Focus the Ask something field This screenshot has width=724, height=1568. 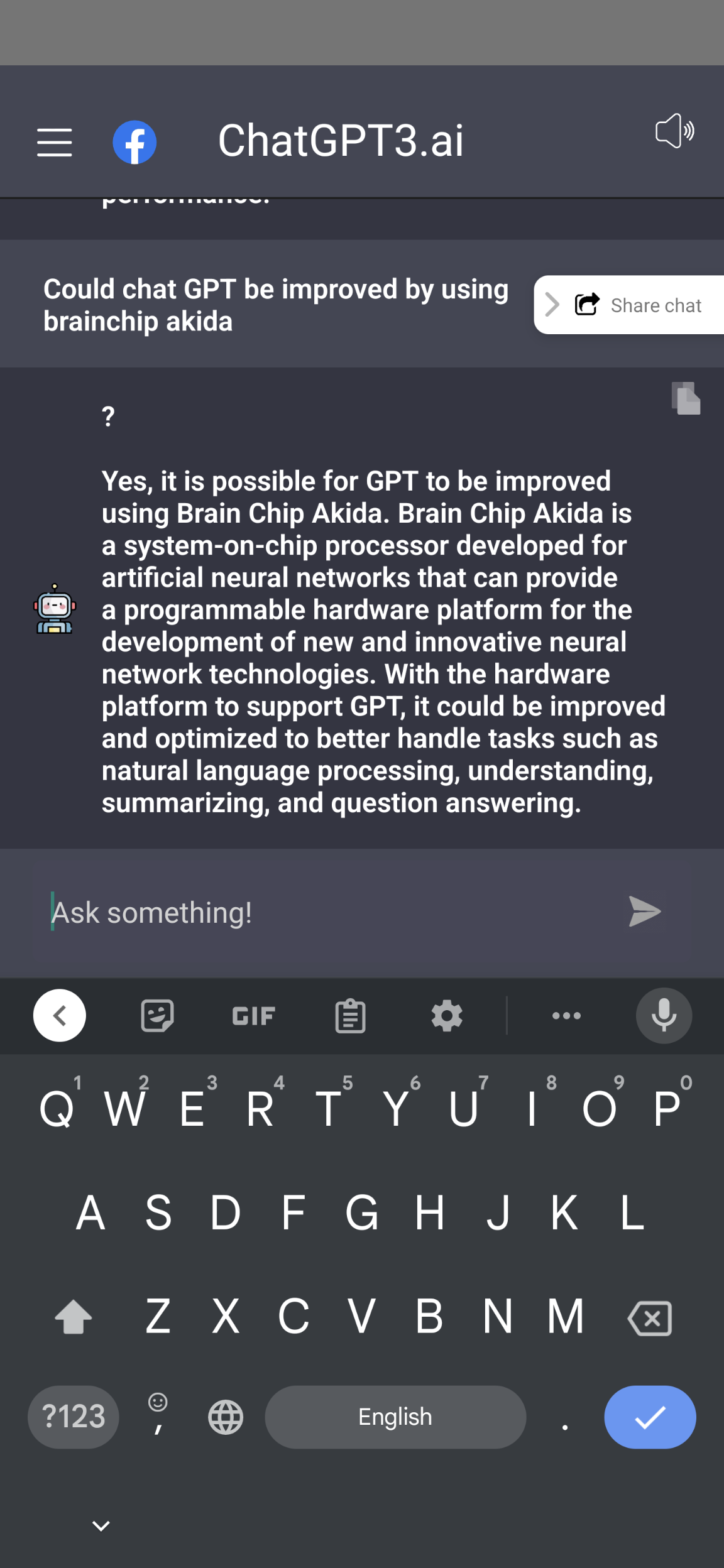tap(327, 912)
